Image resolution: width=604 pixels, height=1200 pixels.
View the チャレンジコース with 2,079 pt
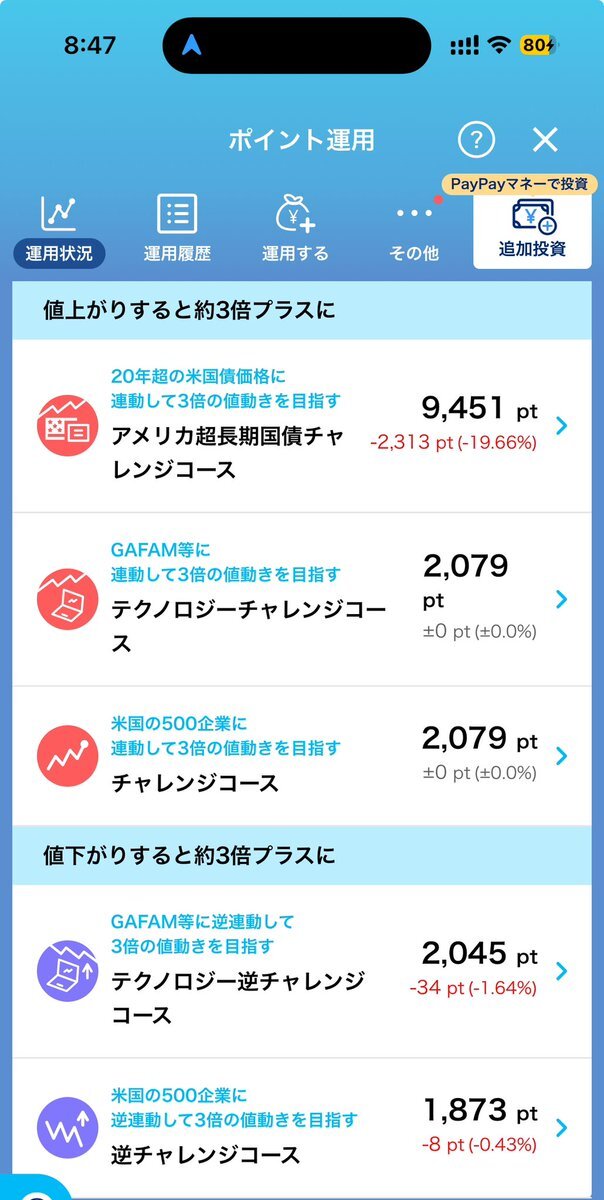(x=302, y=756)
